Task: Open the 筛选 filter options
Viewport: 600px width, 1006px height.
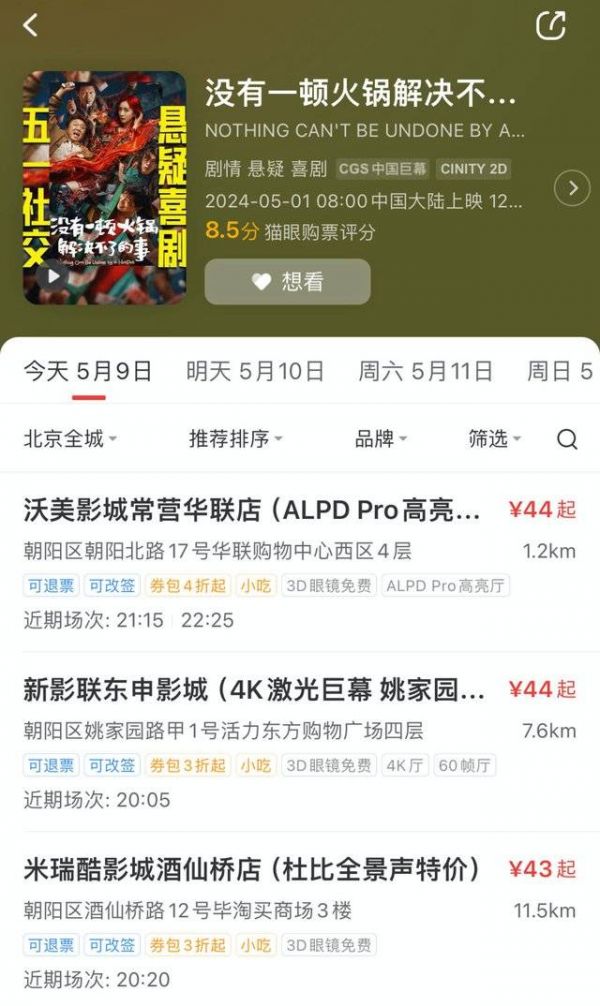Action: (495, 439)
